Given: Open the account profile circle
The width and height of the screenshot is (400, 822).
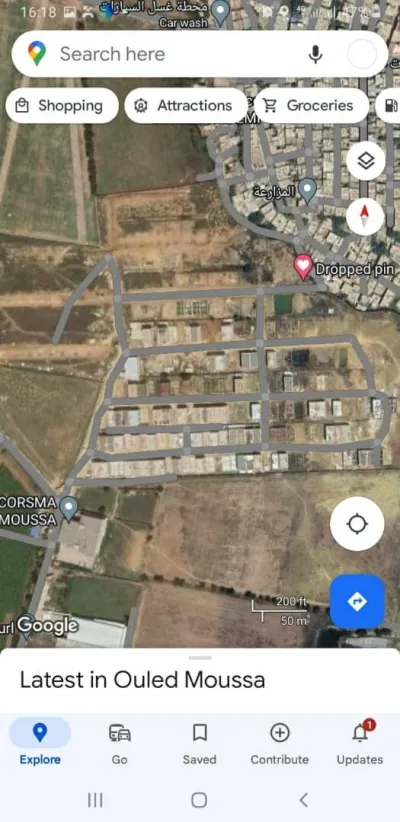Looking at the screenshot, I should 362,54.
